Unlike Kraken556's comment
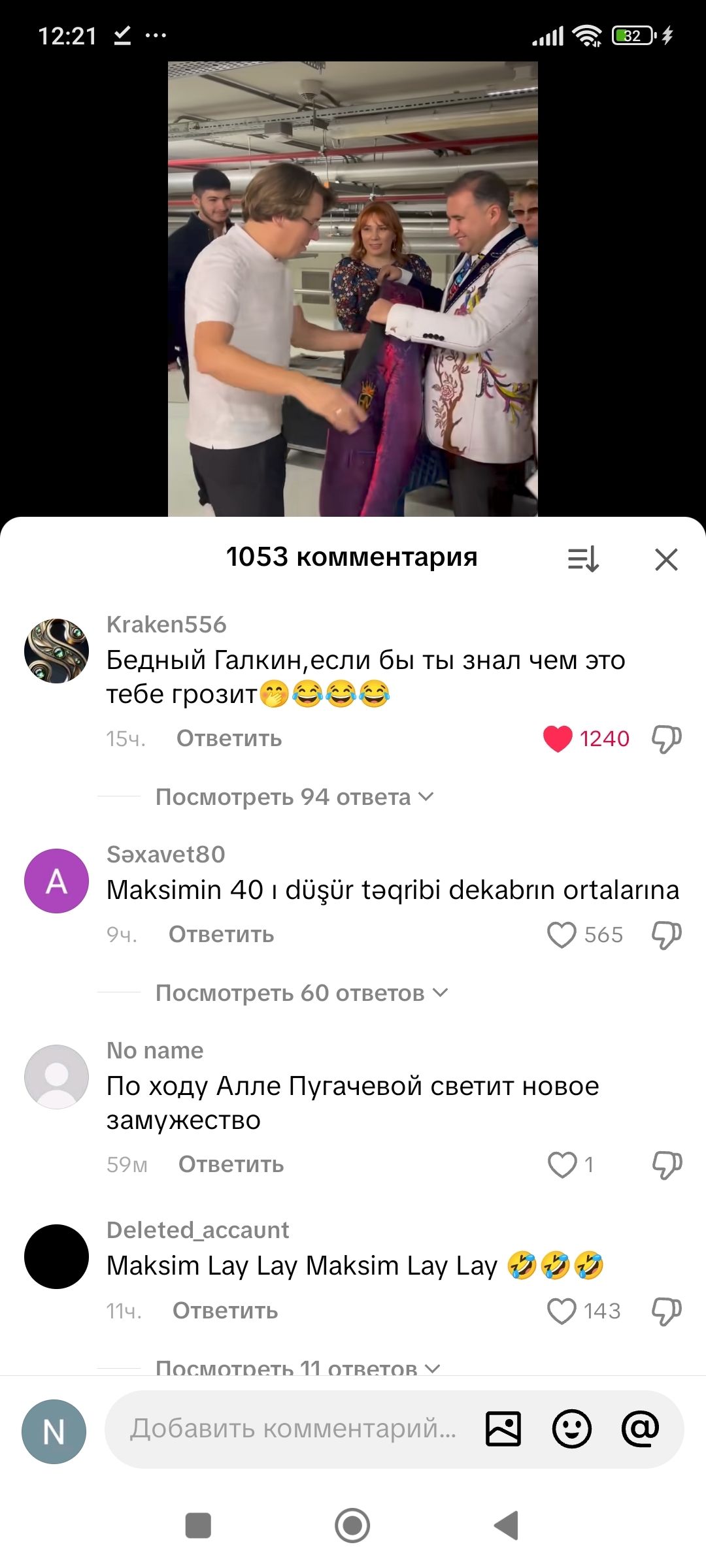This screenshot has height=1568, width=706. pyautogui.click(x=558, y=739)
